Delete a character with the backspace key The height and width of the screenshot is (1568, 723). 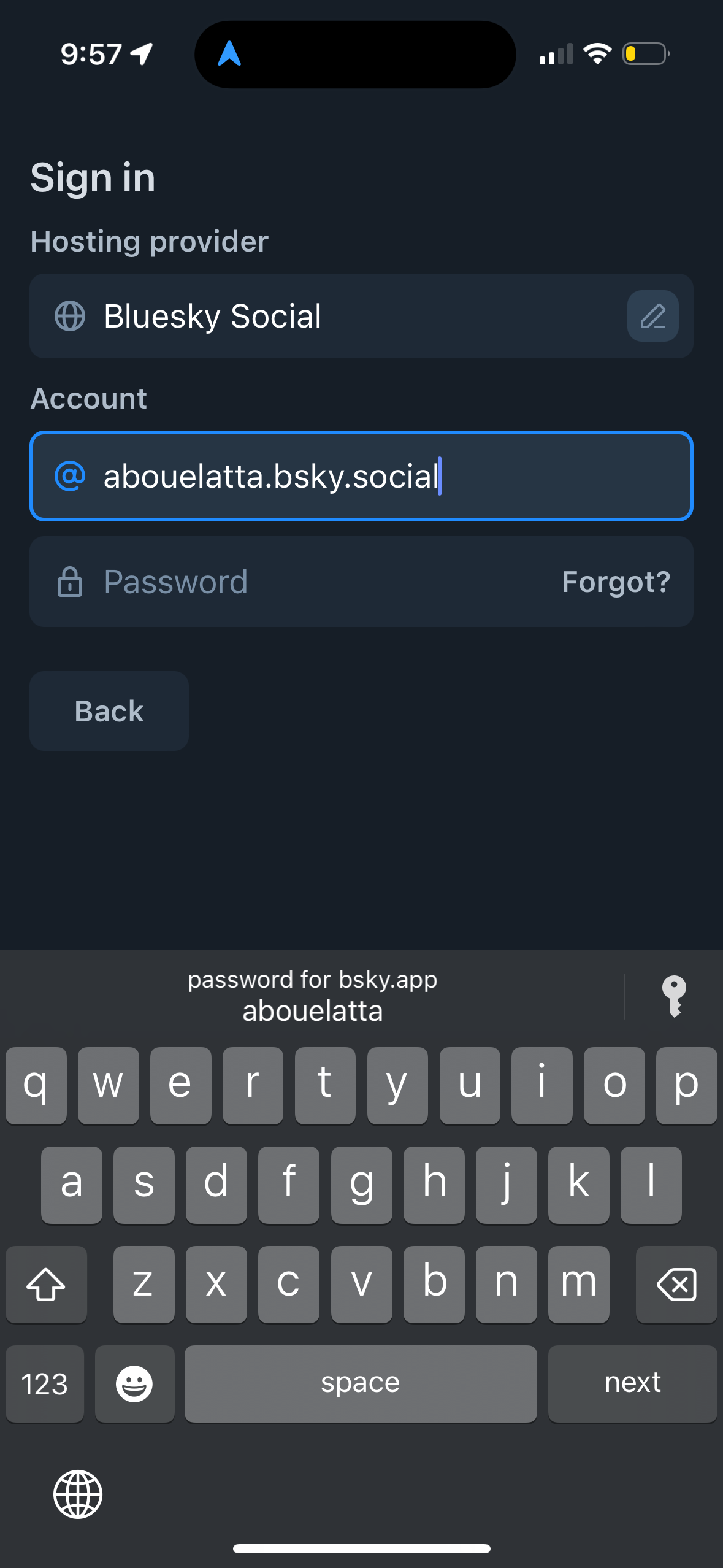coord(676,1285)
